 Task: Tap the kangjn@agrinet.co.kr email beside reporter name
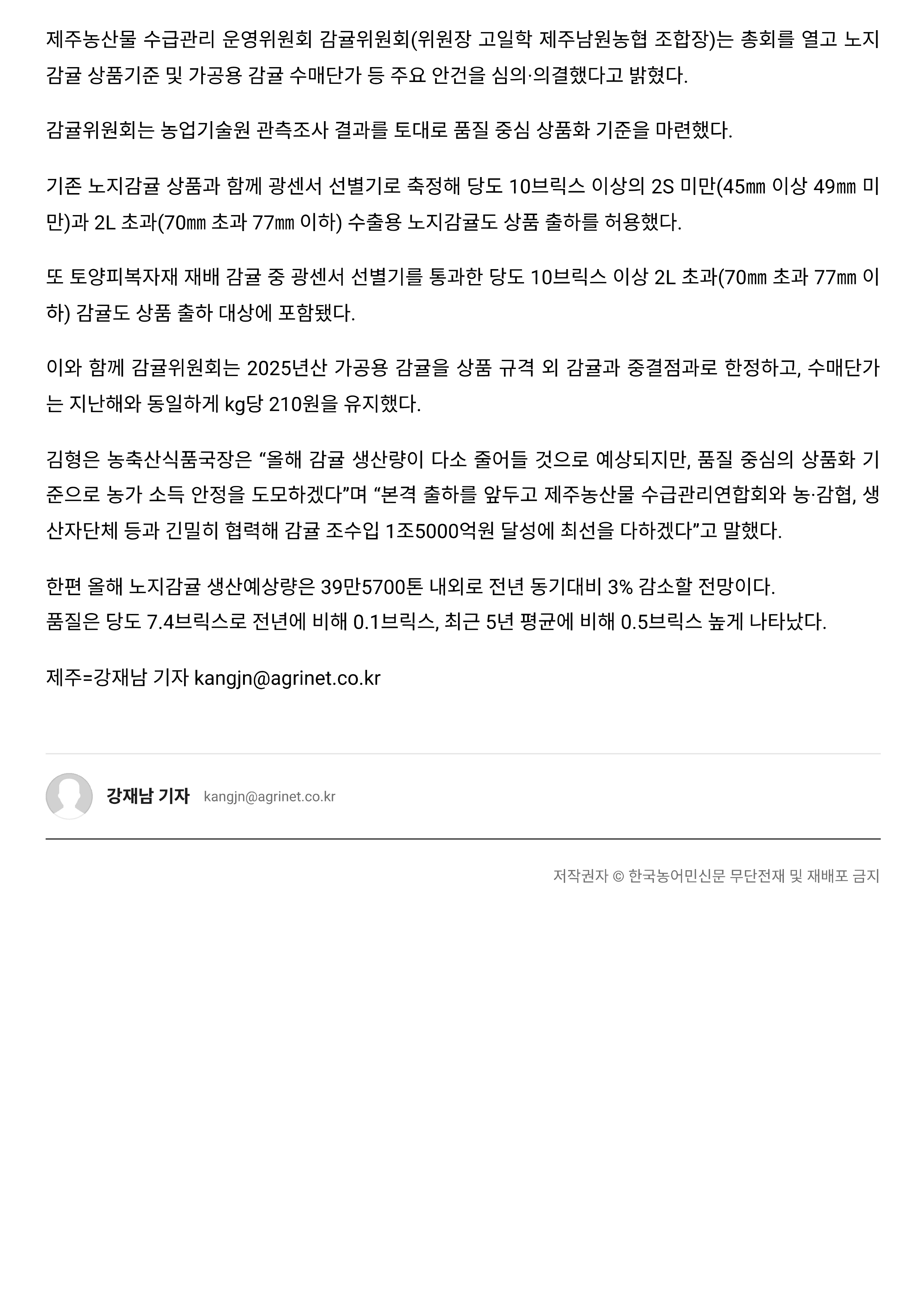point(269,797)
